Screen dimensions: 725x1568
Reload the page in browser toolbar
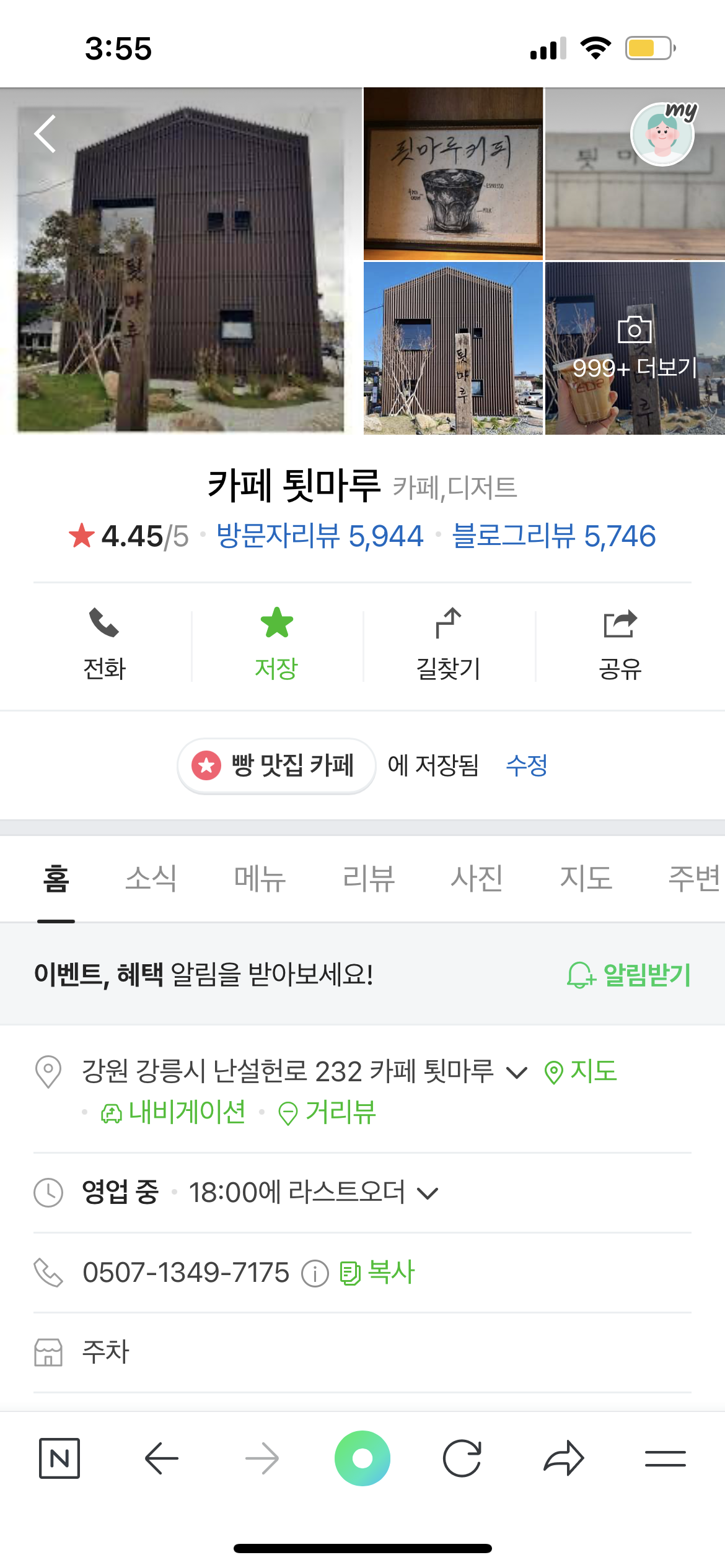[x=462, y=1458]
